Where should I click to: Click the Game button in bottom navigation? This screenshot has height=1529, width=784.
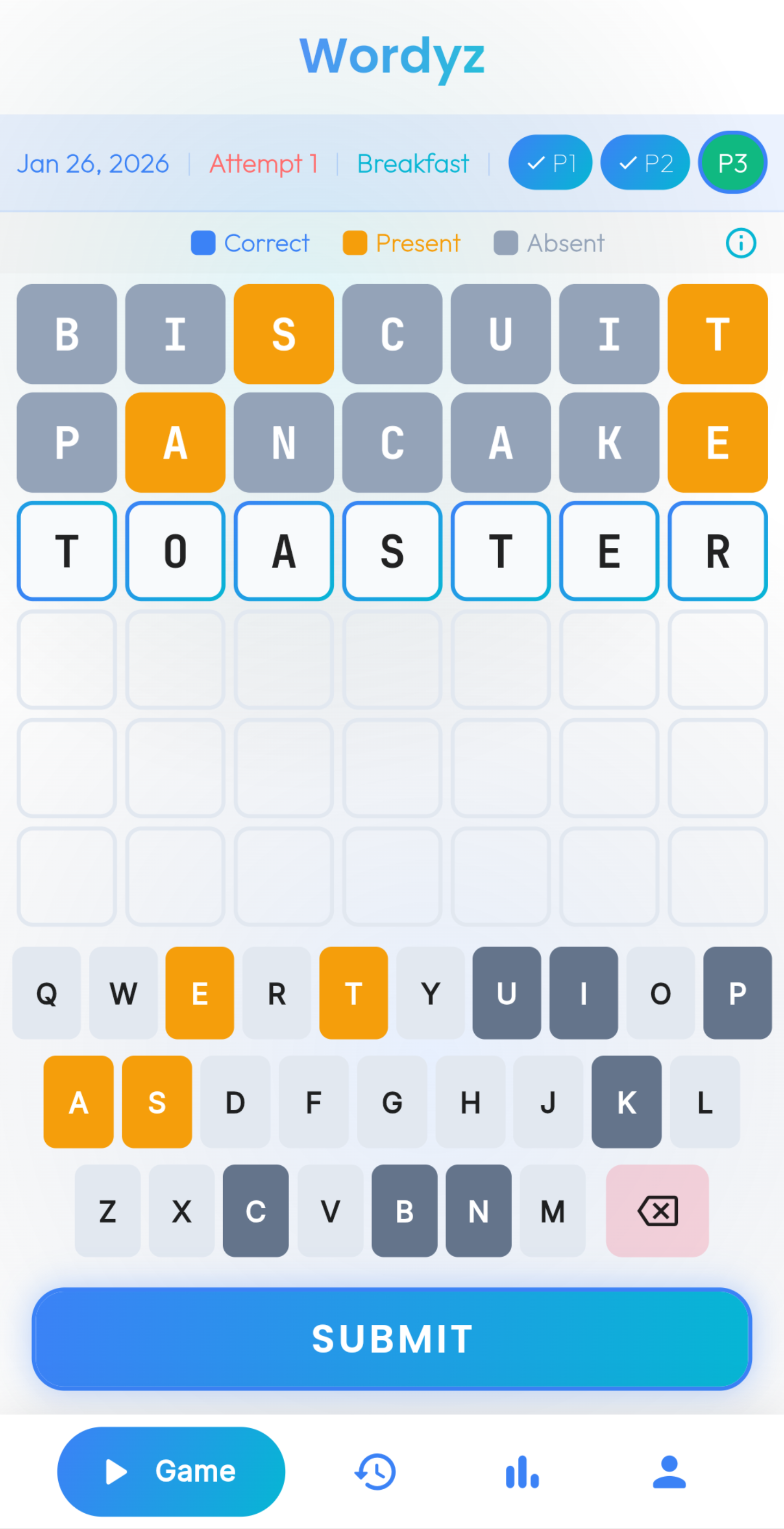click(171, 1471)
